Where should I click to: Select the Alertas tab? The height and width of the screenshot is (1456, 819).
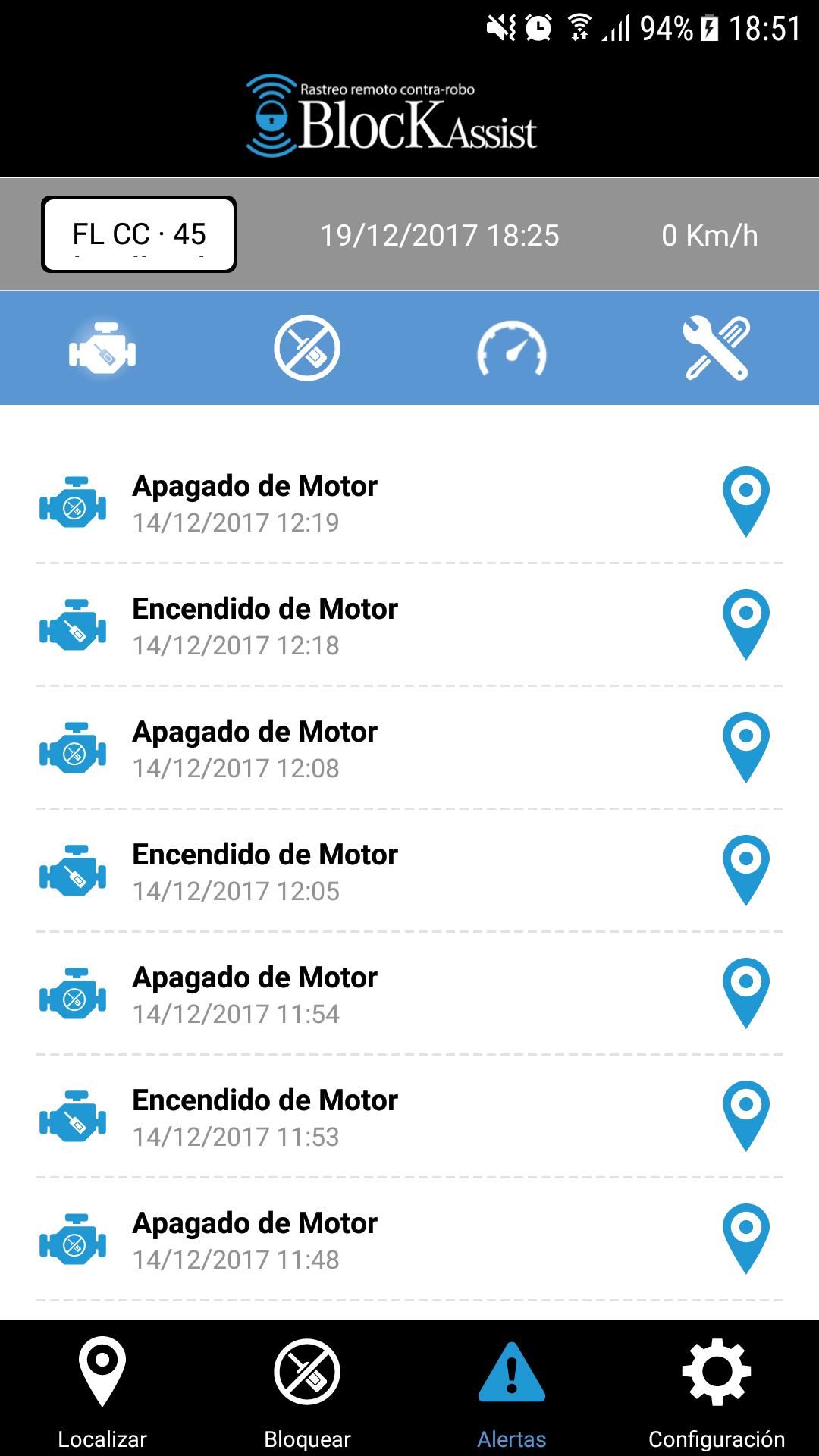point(512,1389)
